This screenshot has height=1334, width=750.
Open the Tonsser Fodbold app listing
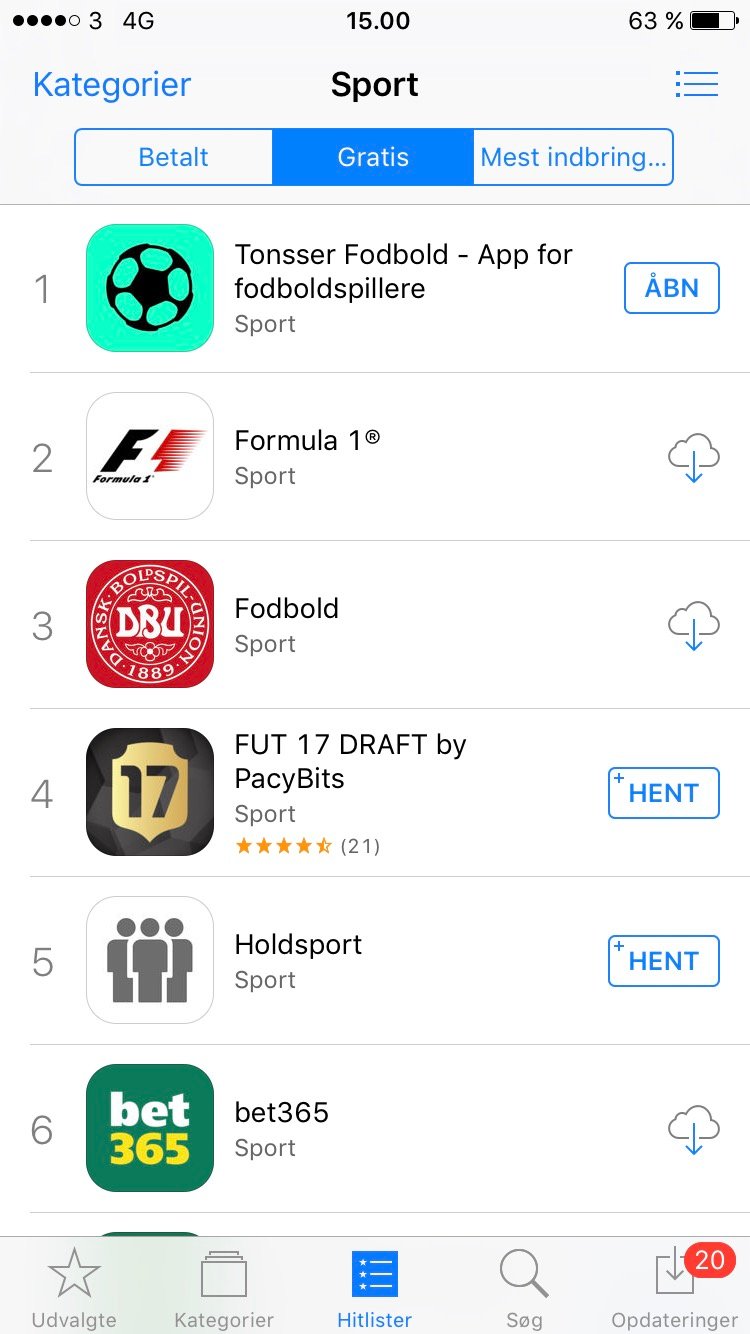(400, 288)
